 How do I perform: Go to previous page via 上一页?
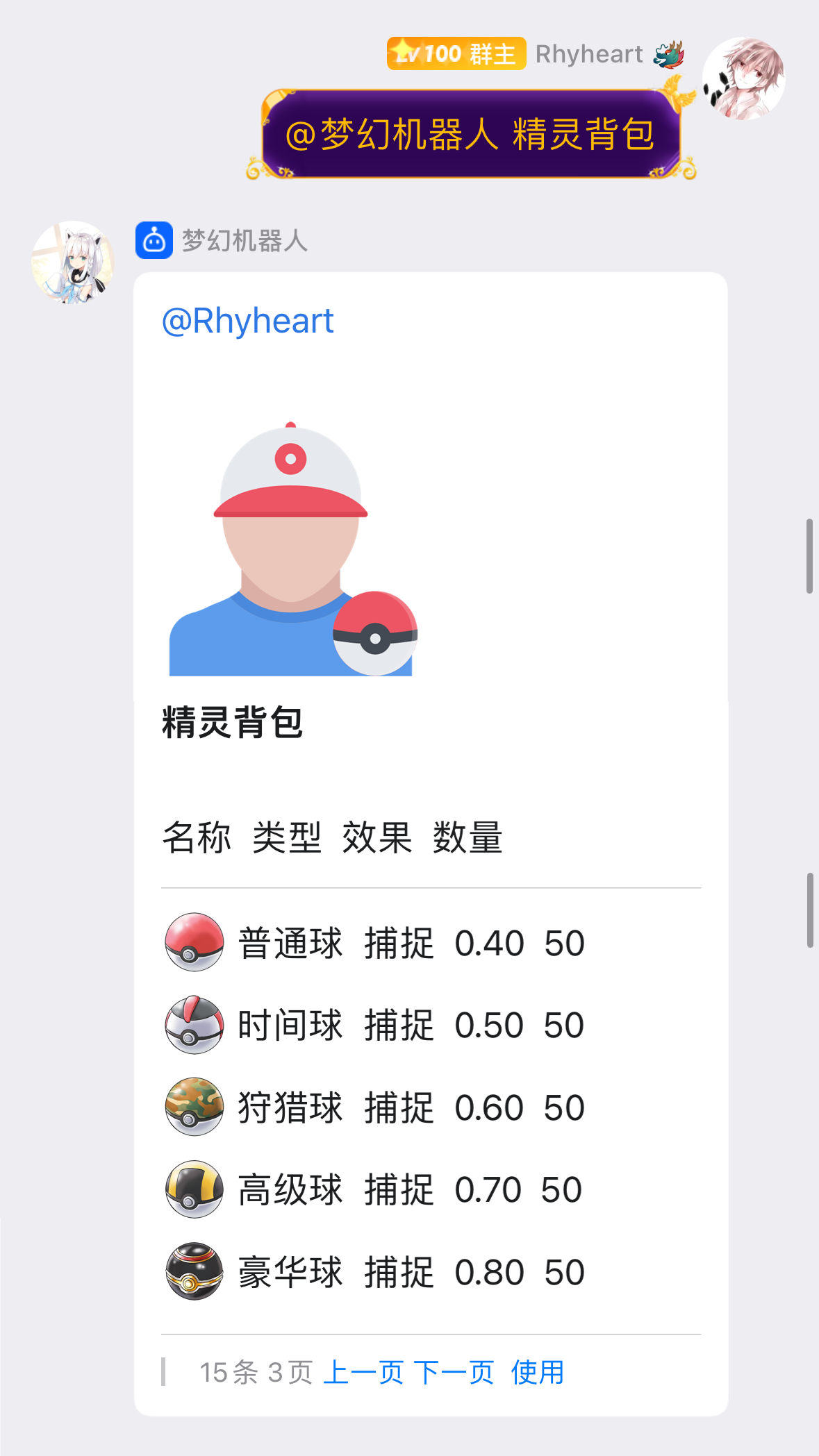[363, 1373]
